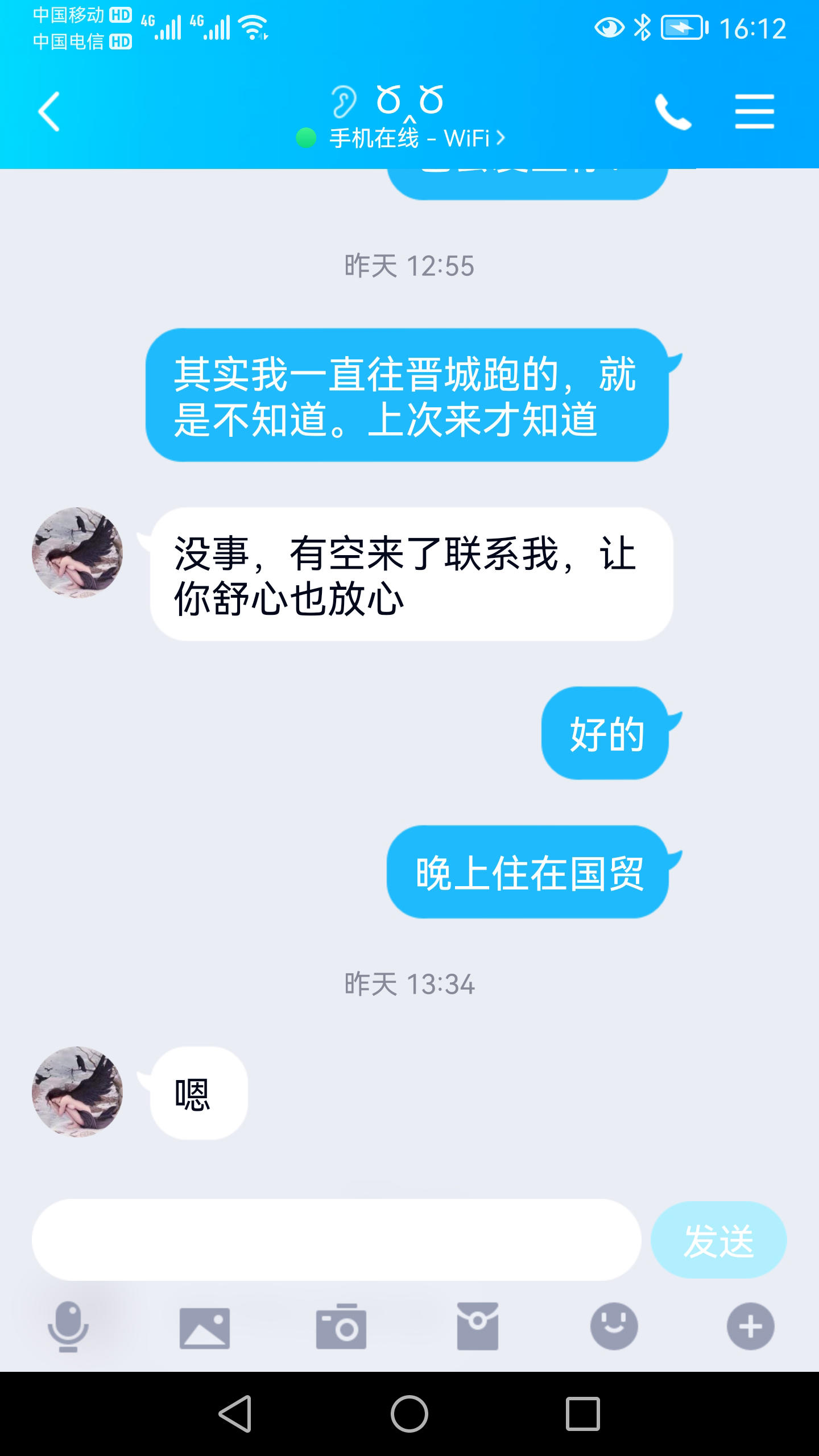The width and height of the screenshot is (819, 1456).
Task: Send a red packet
Action: 478,1327
